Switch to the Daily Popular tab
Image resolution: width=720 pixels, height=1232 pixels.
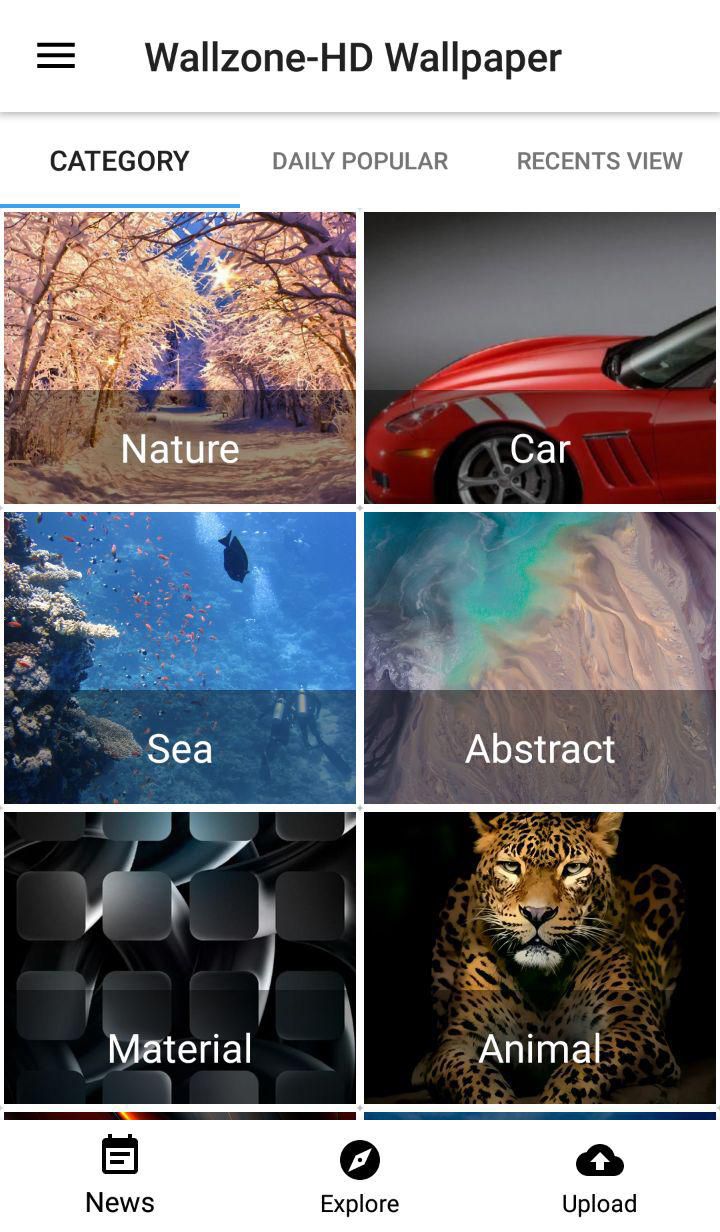(360, 161)
